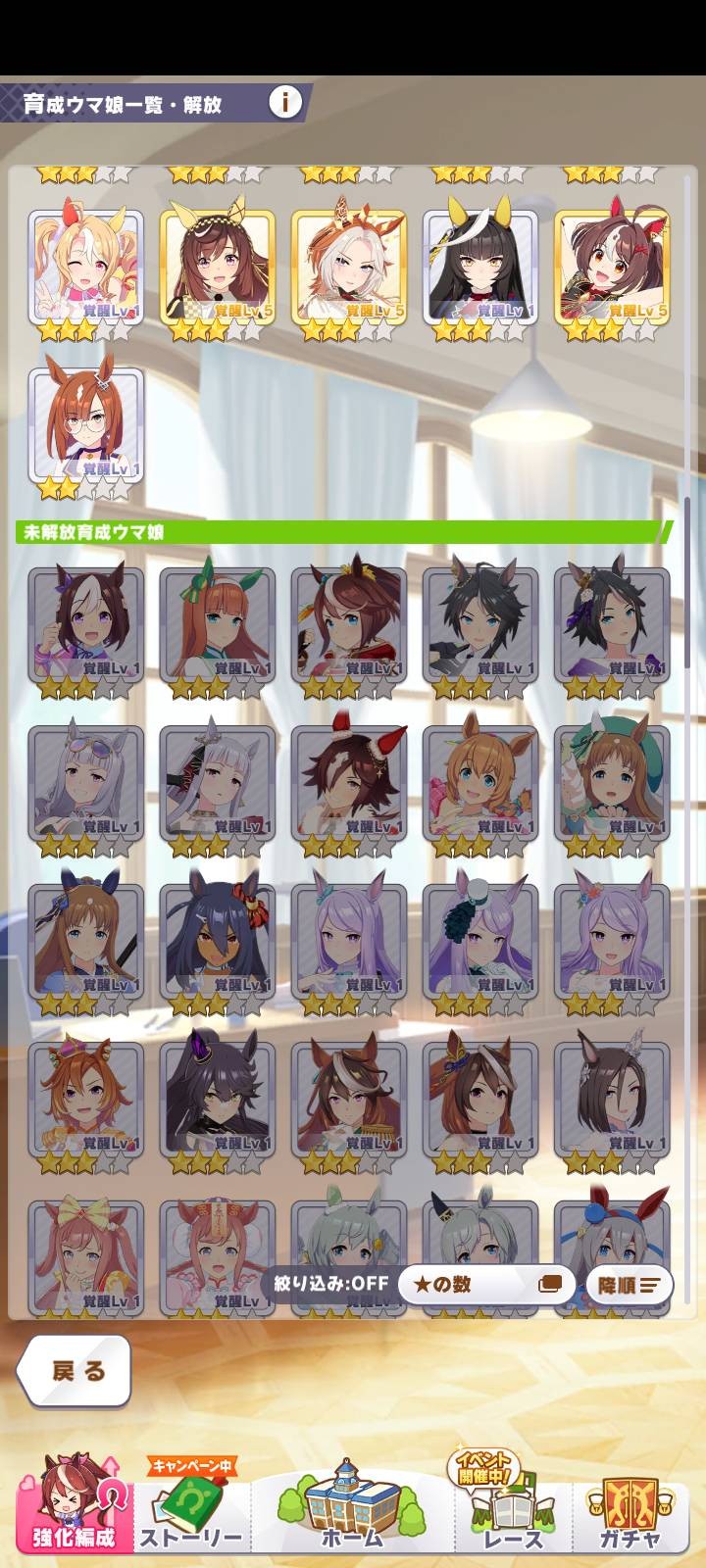Toggle the 降順 sort order

(x=629, y=1284)
